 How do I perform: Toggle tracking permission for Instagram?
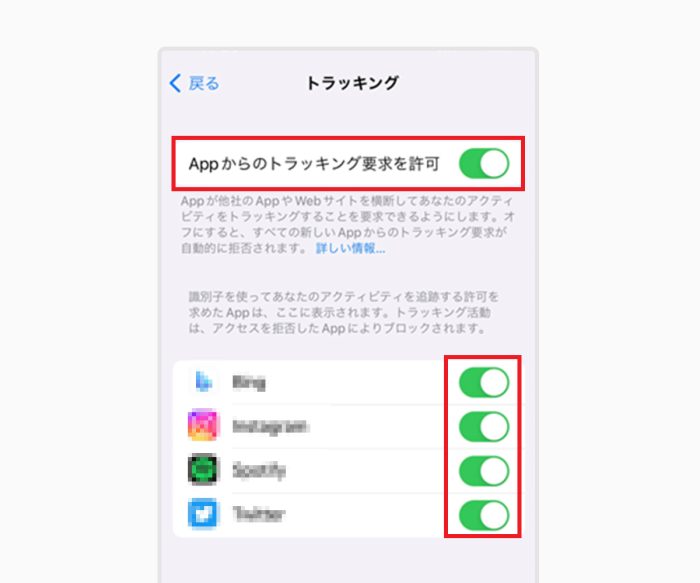tap(484, 426)
